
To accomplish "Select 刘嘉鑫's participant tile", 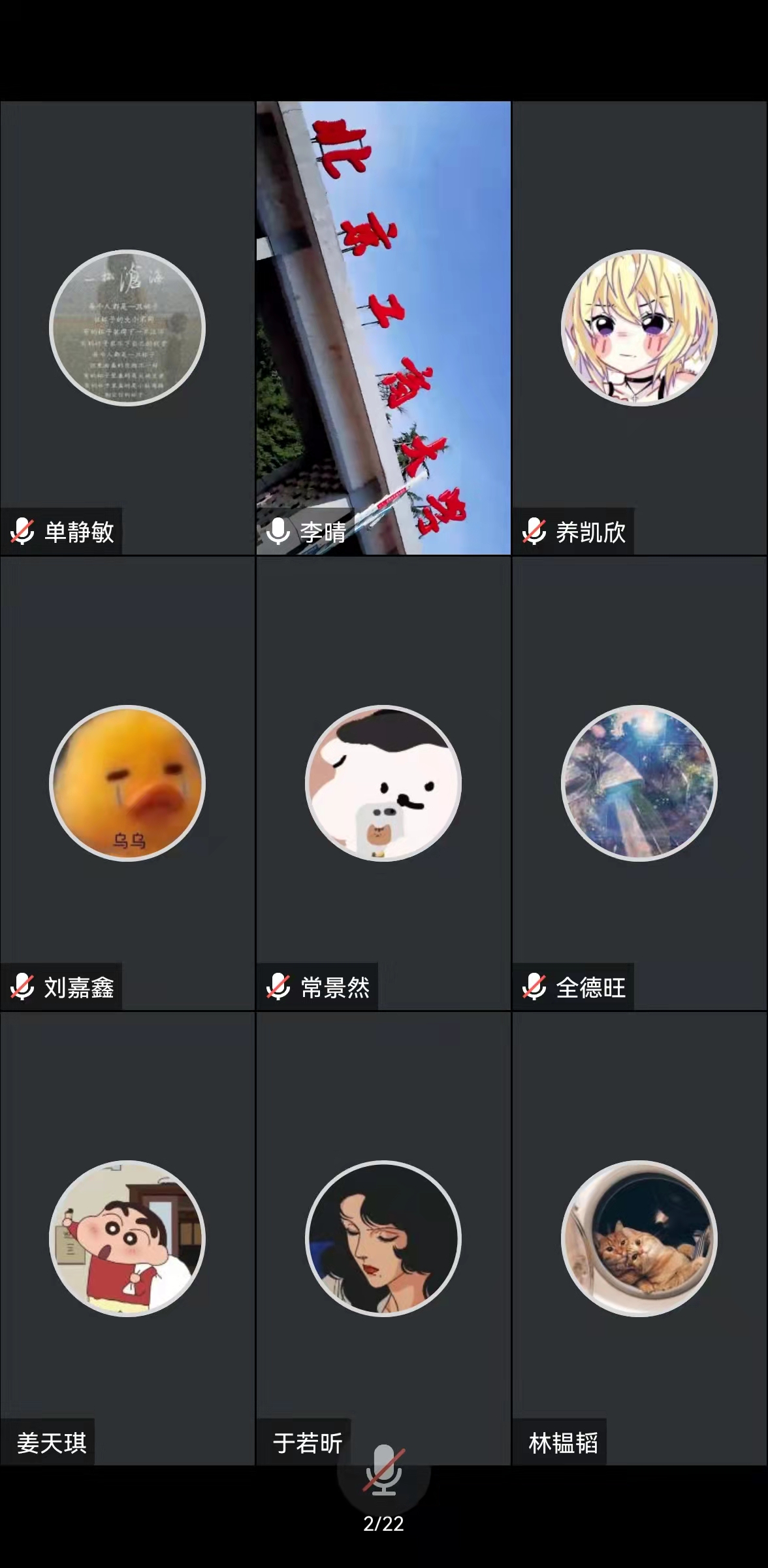I will [x=127, y=783].
